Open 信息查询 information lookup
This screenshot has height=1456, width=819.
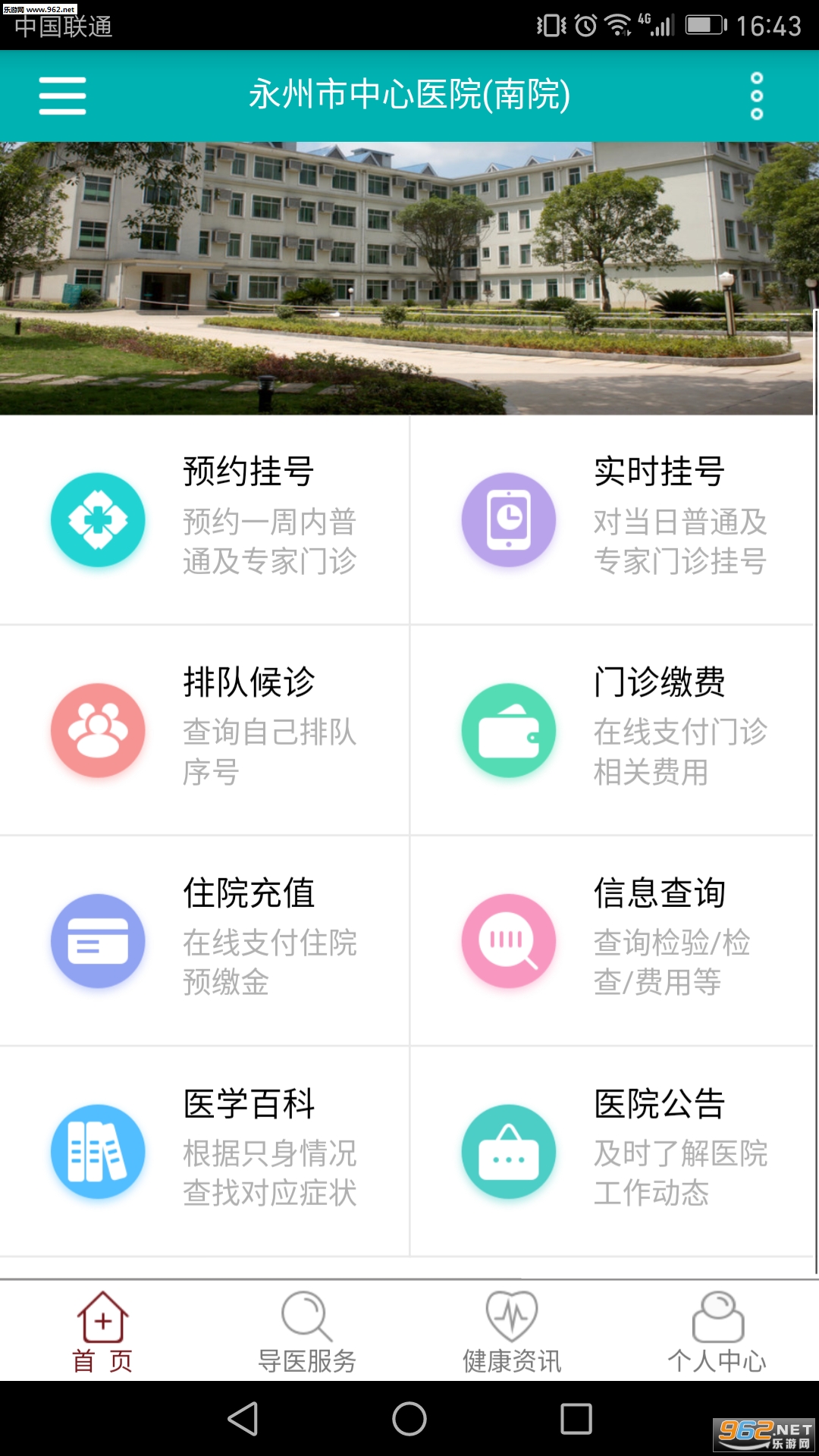[614, 940]
